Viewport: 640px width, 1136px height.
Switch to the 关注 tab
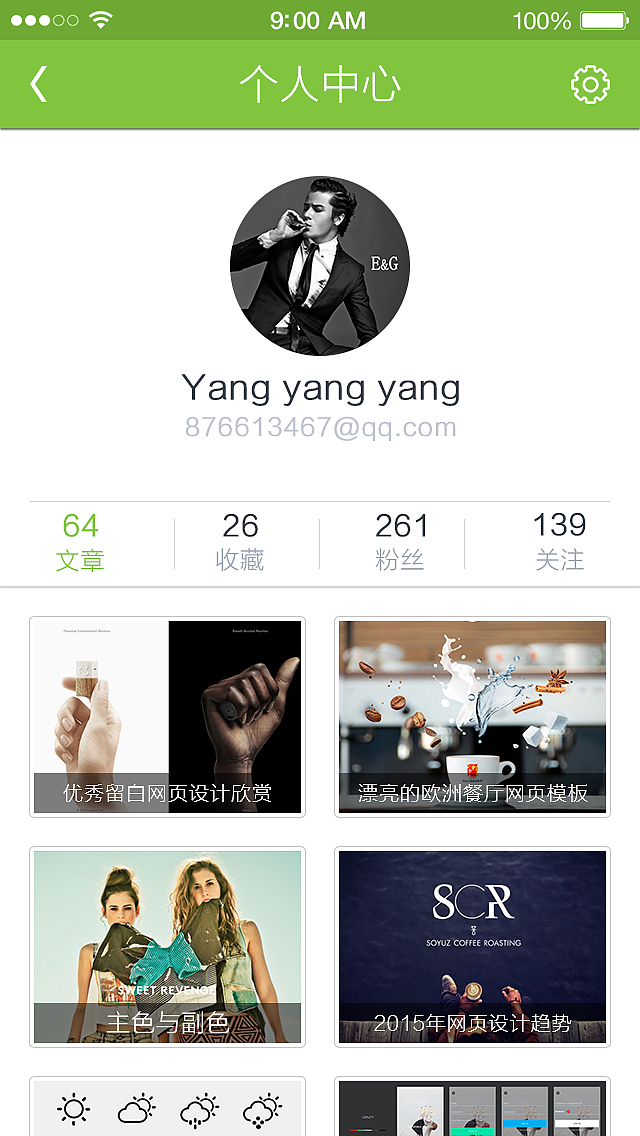click(x=560, y=542)
